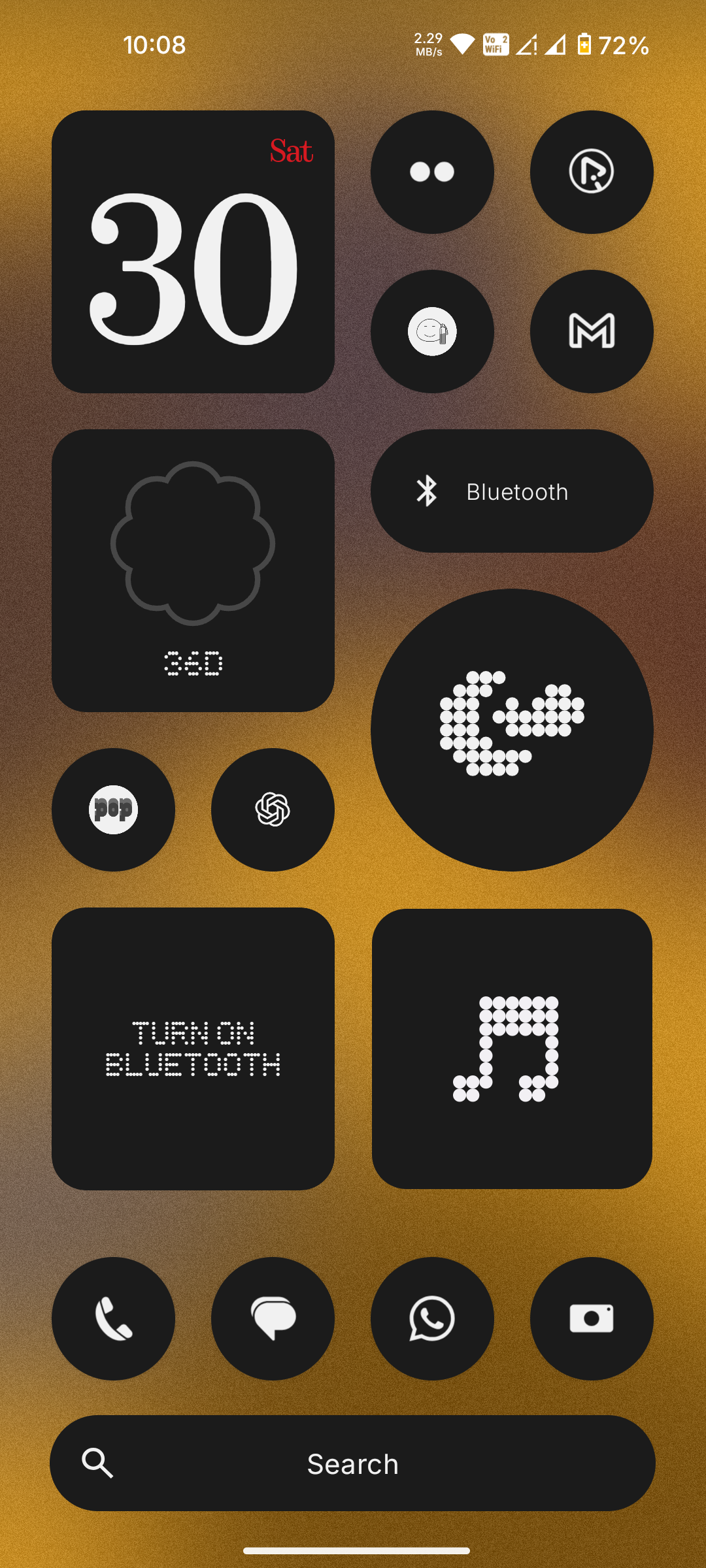706x1568 pixels.
Task: Launch the pop app icon
Action: [x=113, y=809]
